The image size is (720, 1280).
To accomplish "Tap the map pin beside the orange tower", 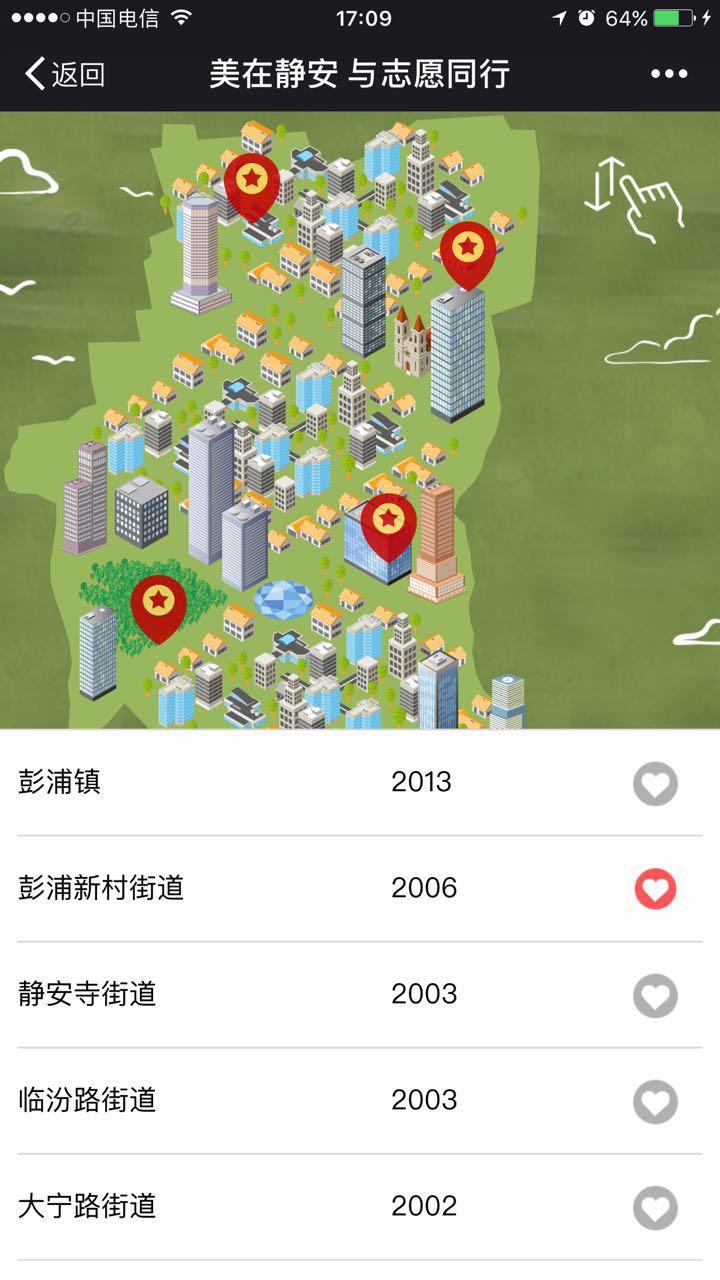I will [388, 522].
